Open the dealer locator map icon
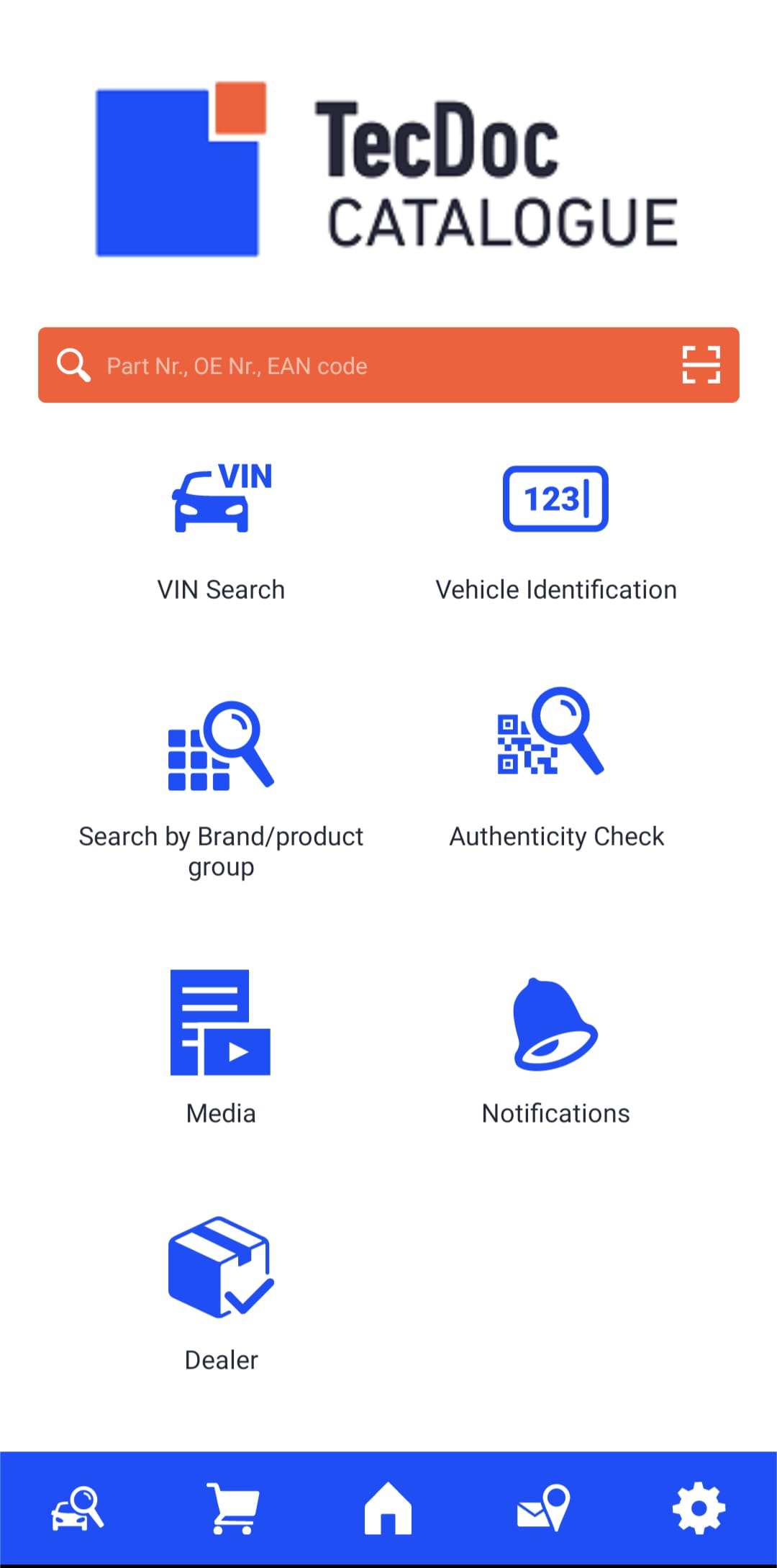 tap(544, 1509)
